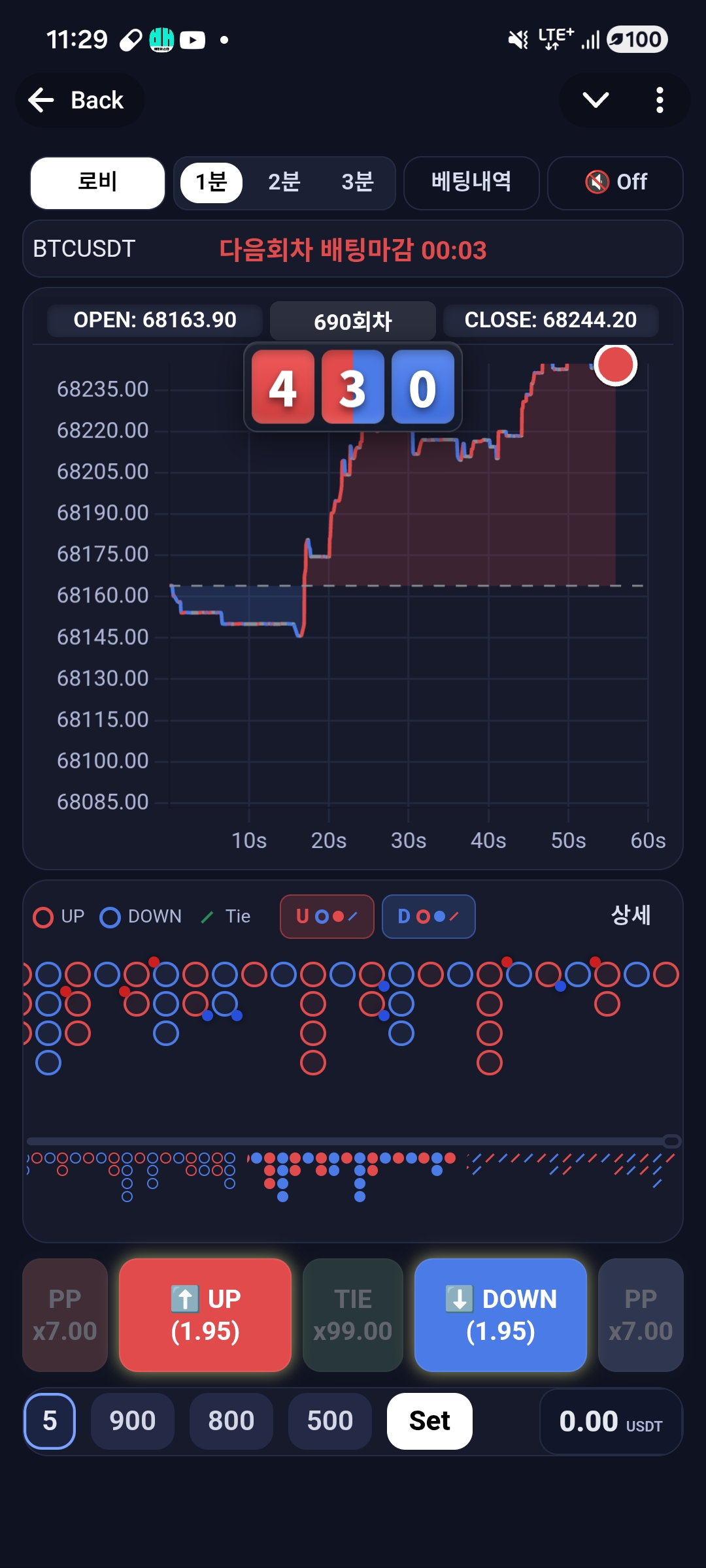Bet on DOWN (1.95)

[501, 1315]
